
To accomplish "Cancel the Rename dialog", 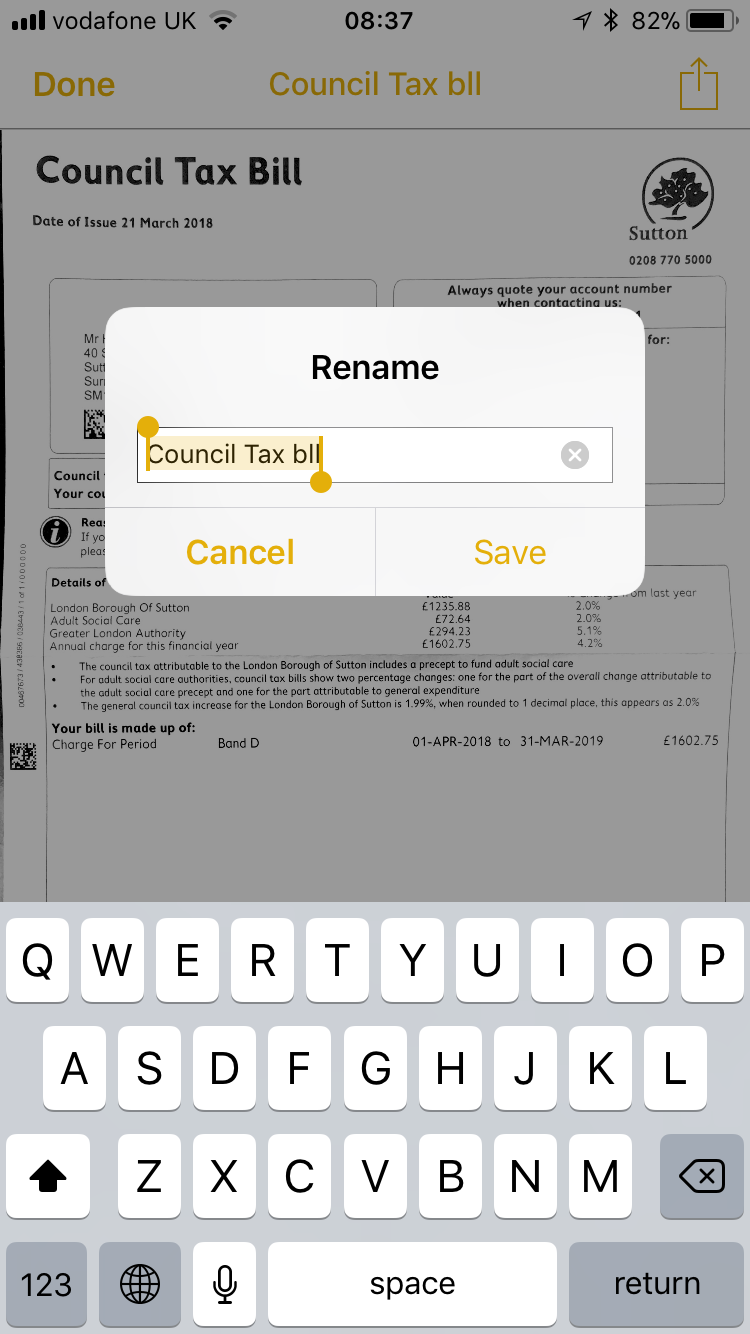I will tap(240, 552).
